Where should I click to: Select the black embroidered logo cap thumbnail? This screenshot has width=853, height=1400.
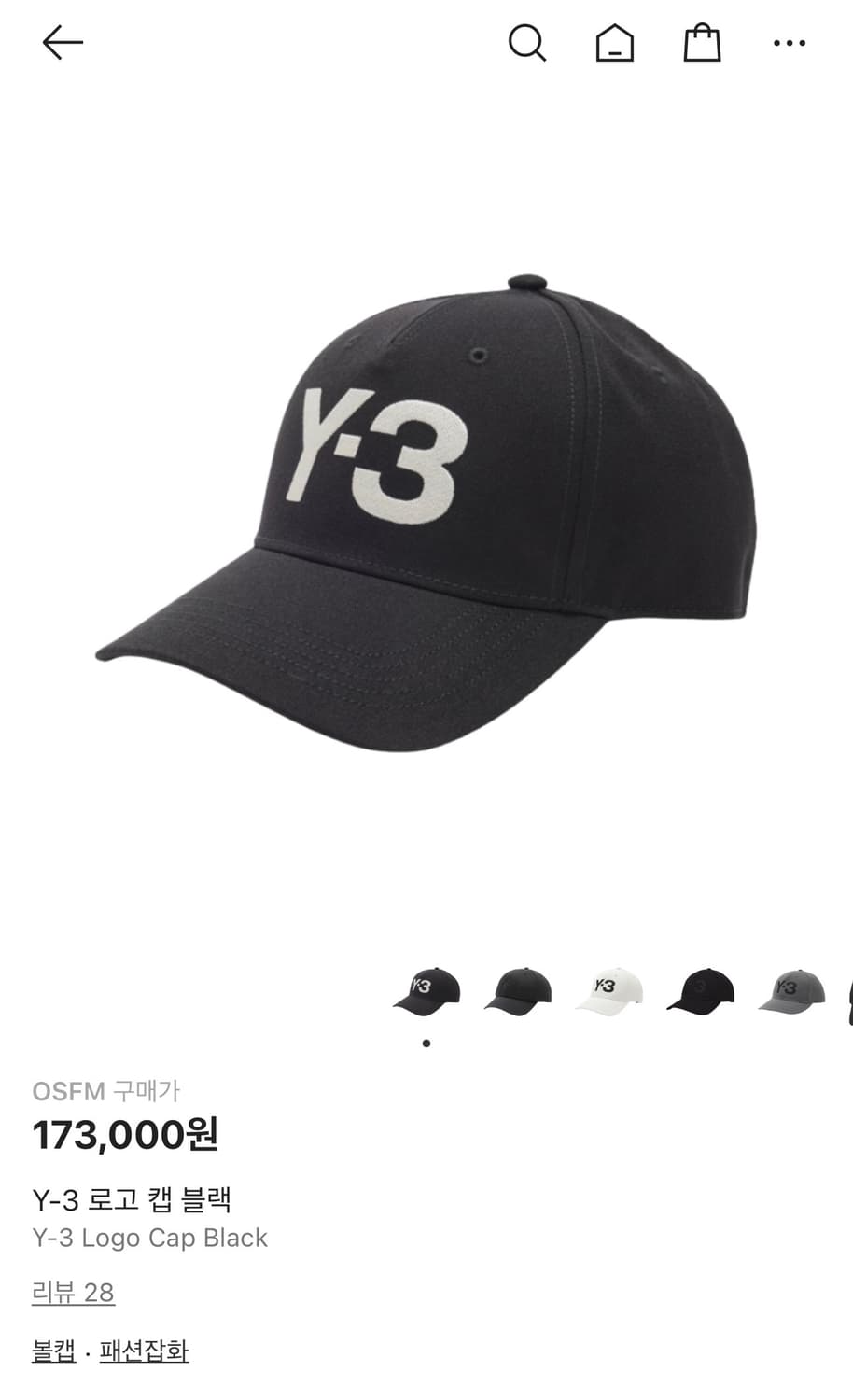pyautogui.click(x=701, y=992)
